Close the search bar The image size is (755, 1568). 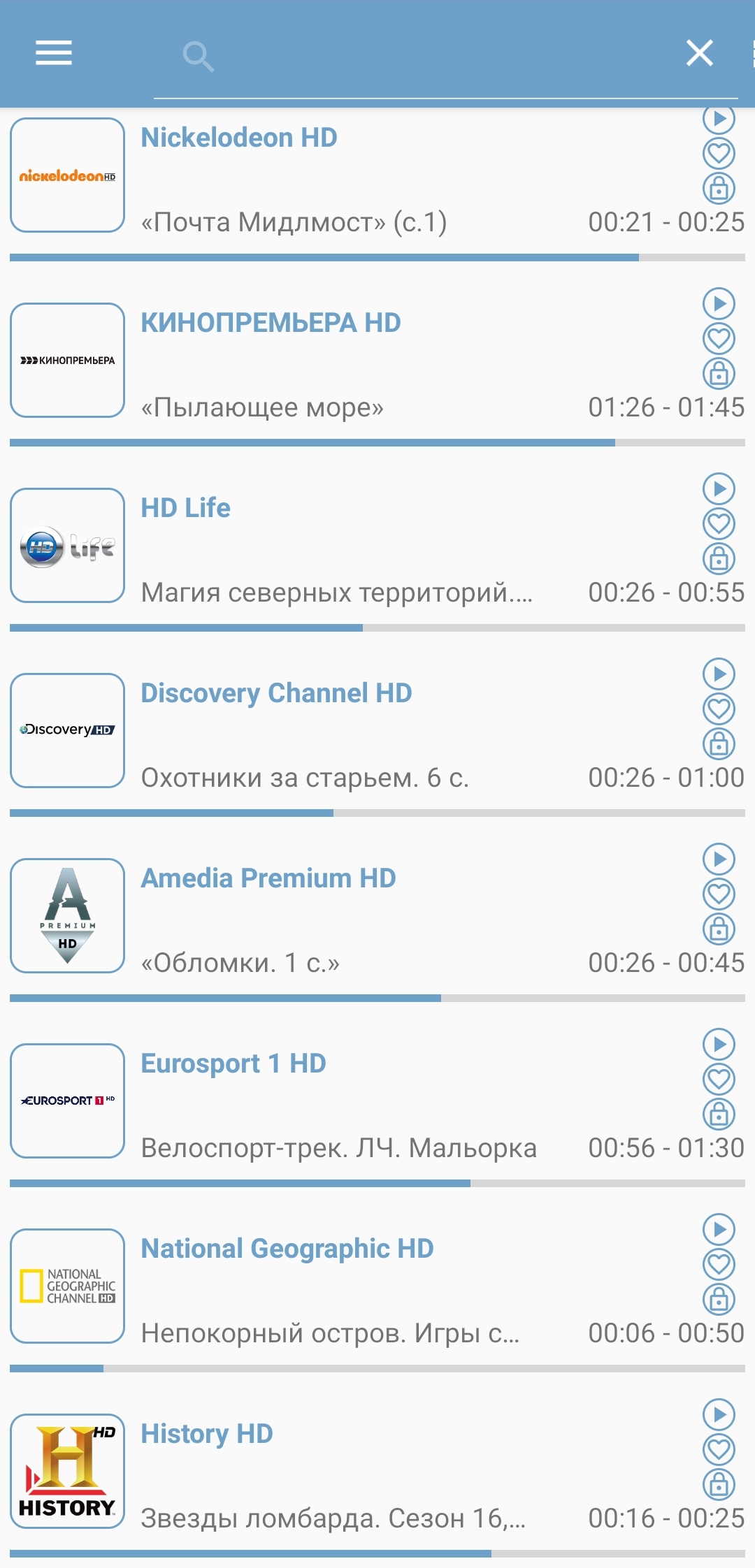[x=699, y=53]
